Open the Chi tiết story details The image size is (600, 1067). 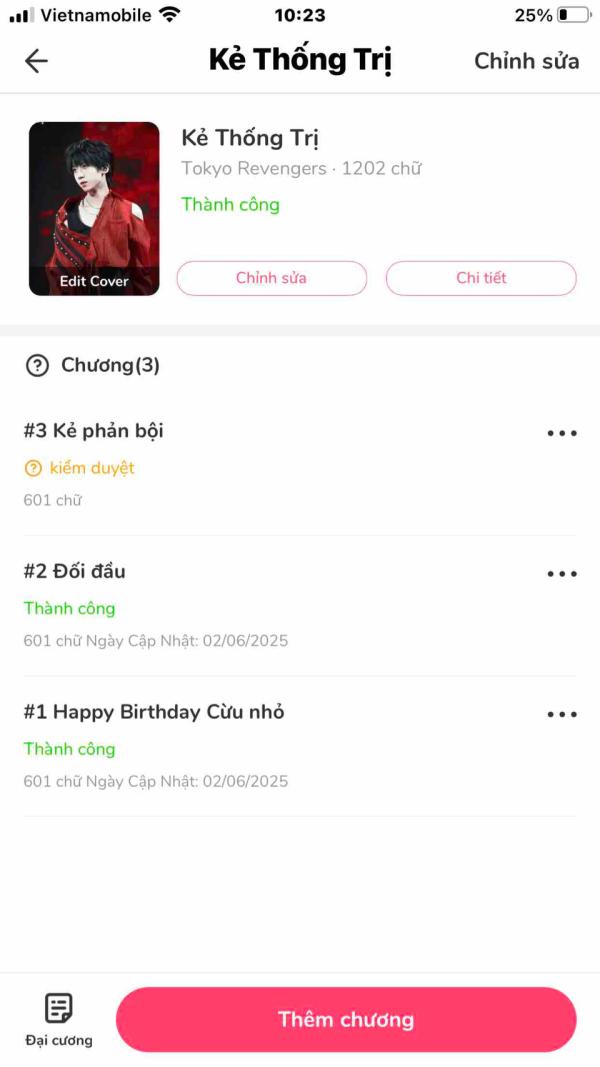pyautogui.click(x=481, y=278)
